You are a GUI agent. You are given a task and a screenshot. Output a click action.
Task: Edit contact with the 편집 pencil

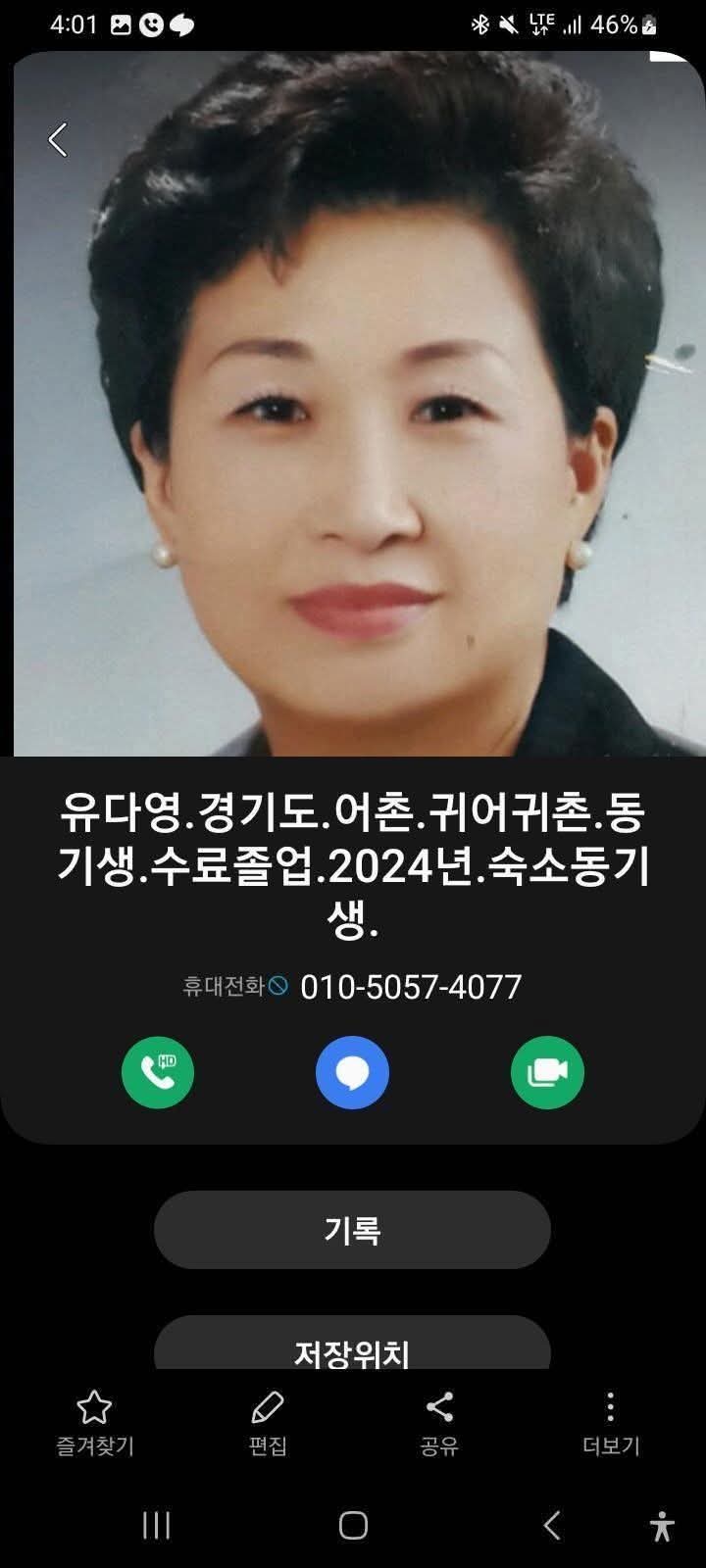click(267, 1423)
